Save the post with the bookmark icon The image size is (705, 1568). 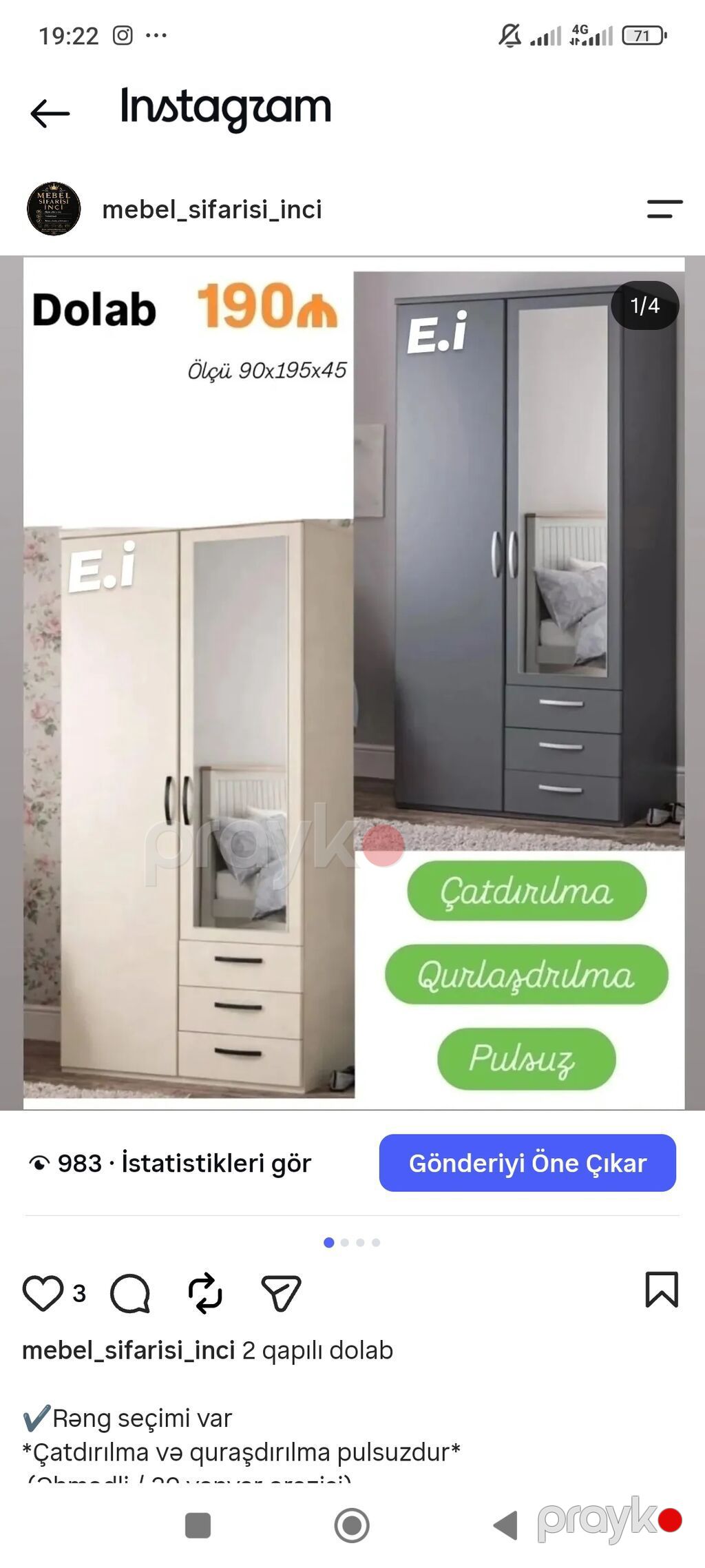point(662,1289)
